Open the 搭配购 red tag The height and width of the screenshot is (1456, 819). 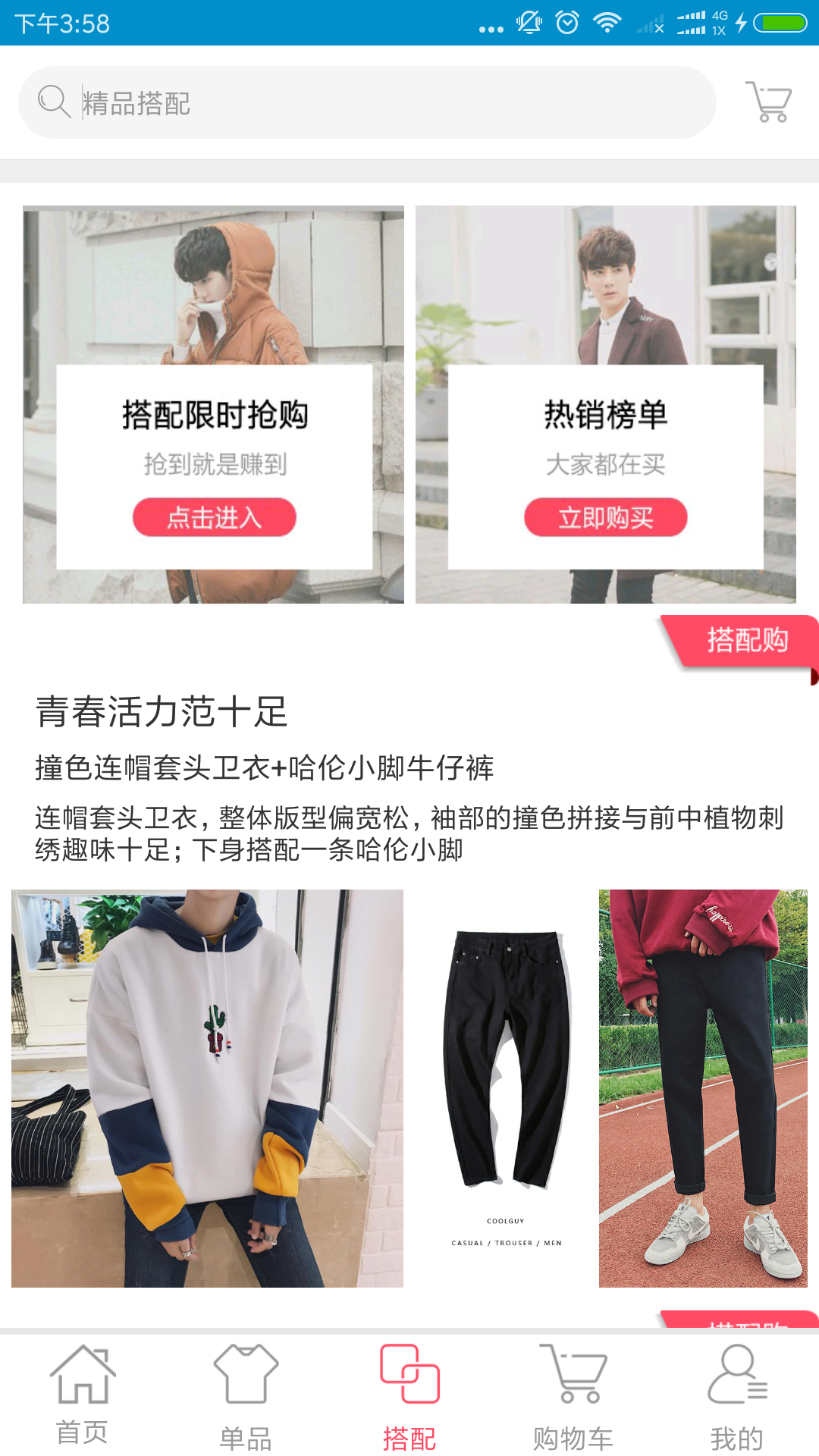pos(745,641)
